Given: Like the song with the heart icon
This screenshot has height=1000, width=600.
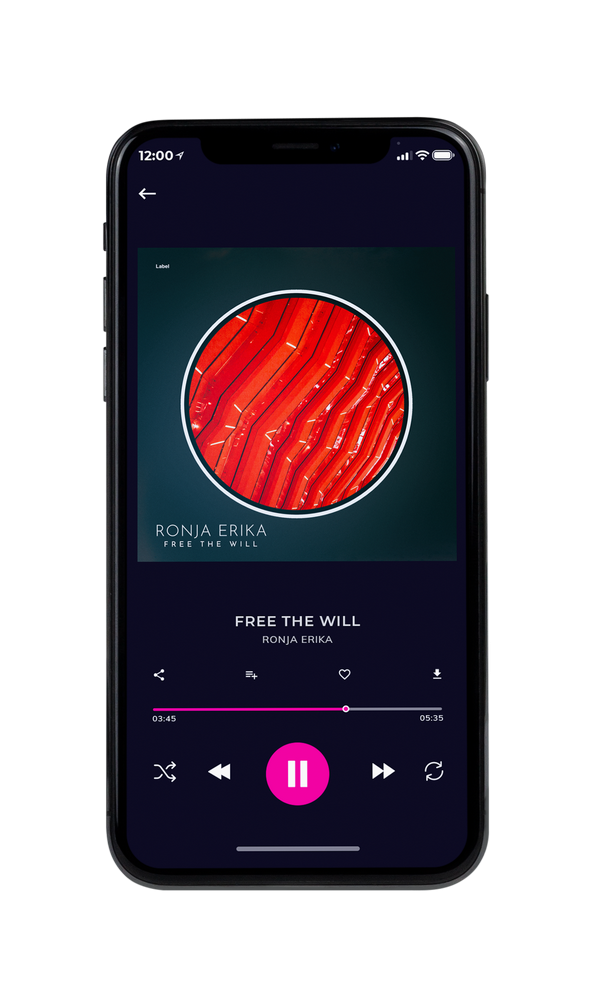Looking at the screenshot, I should [344, 674].
